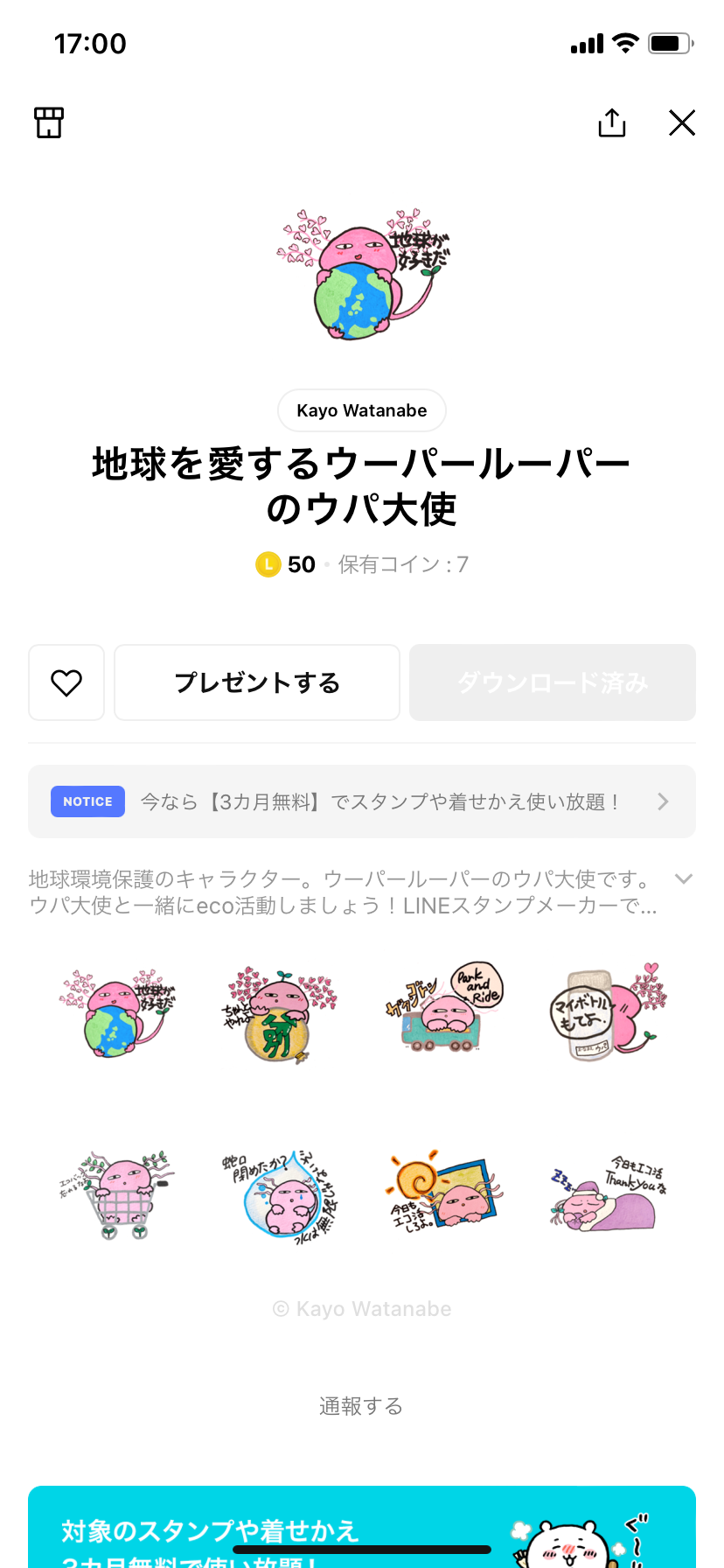The width and height of the screenshot is (724, 1568).
Task: Select the ダウンロード済み downloaded button
Action: click(552, 682)
